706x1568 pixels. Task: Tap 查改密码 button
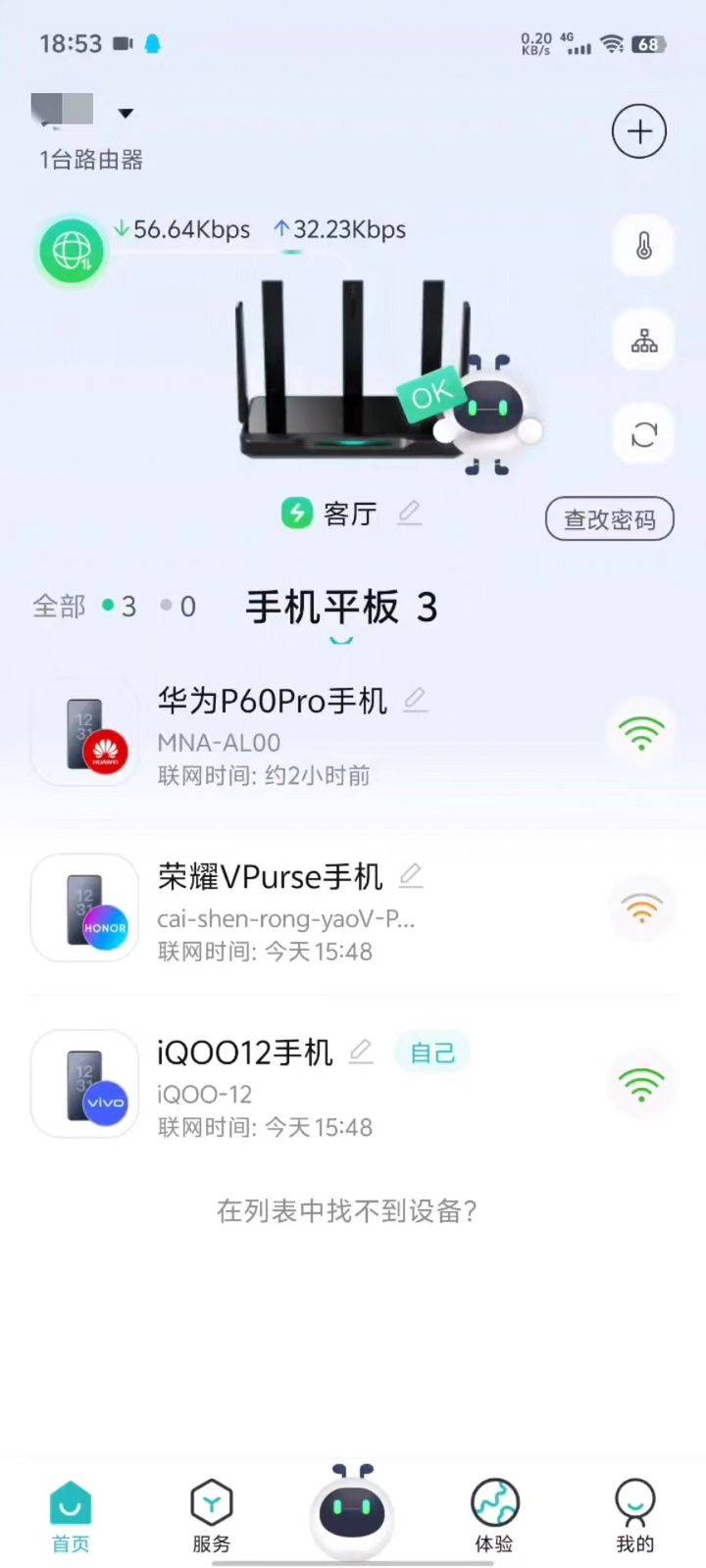tap(609, 519)
